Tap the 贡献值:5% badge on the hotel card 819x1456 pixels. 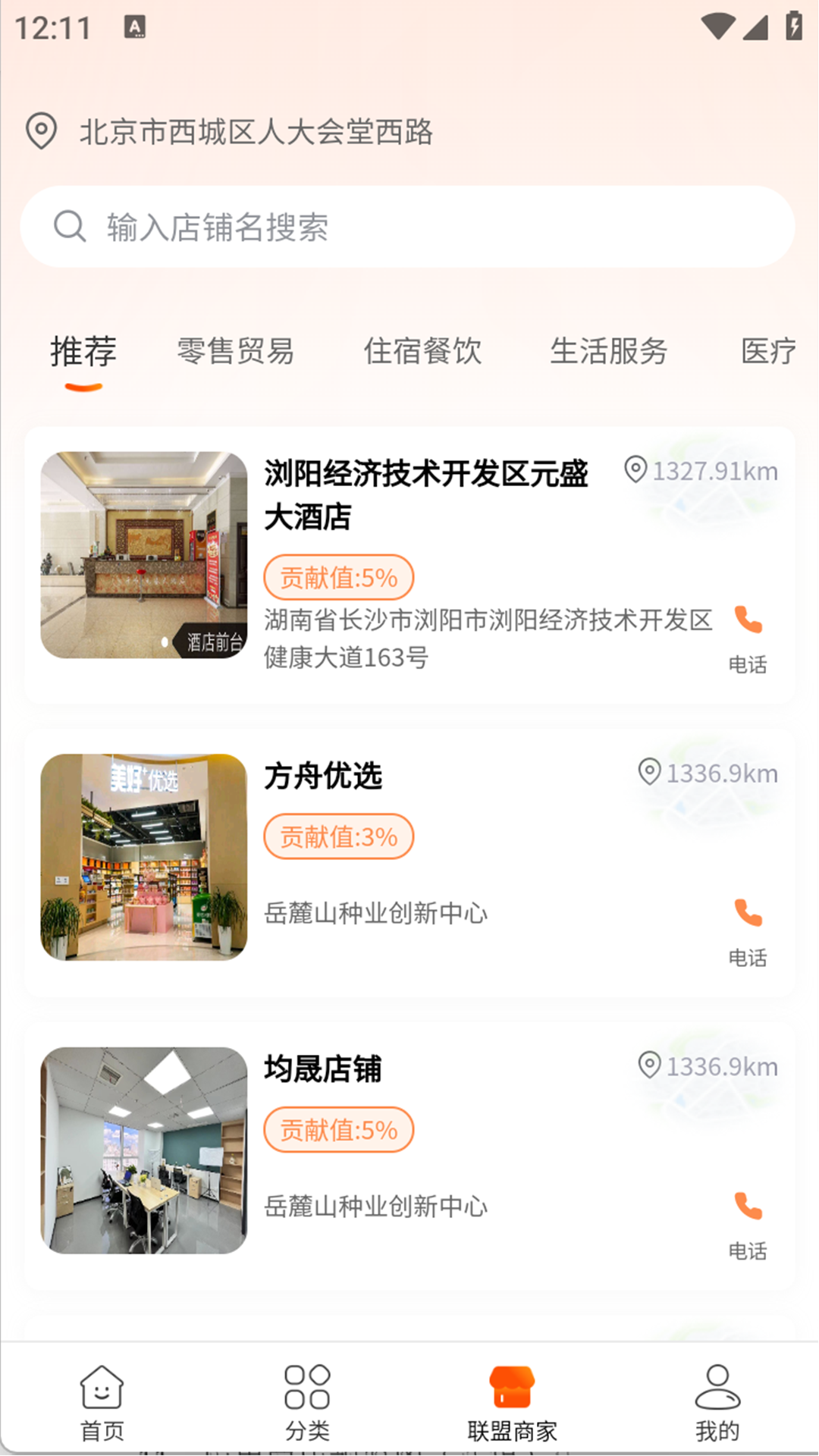[x=338, y=576]
